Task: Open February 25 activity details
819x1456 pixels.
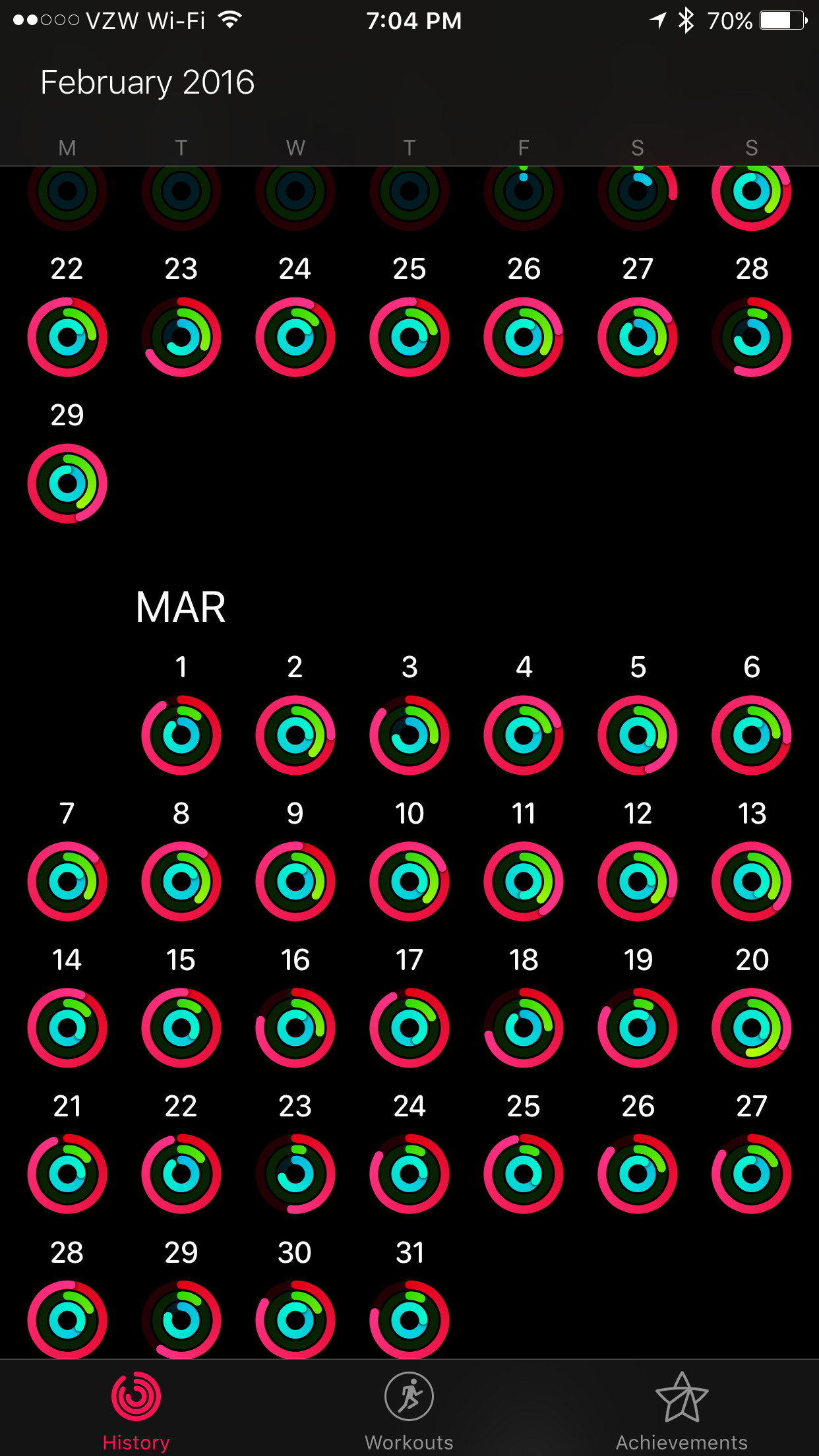Action: (x=409, y=337)
